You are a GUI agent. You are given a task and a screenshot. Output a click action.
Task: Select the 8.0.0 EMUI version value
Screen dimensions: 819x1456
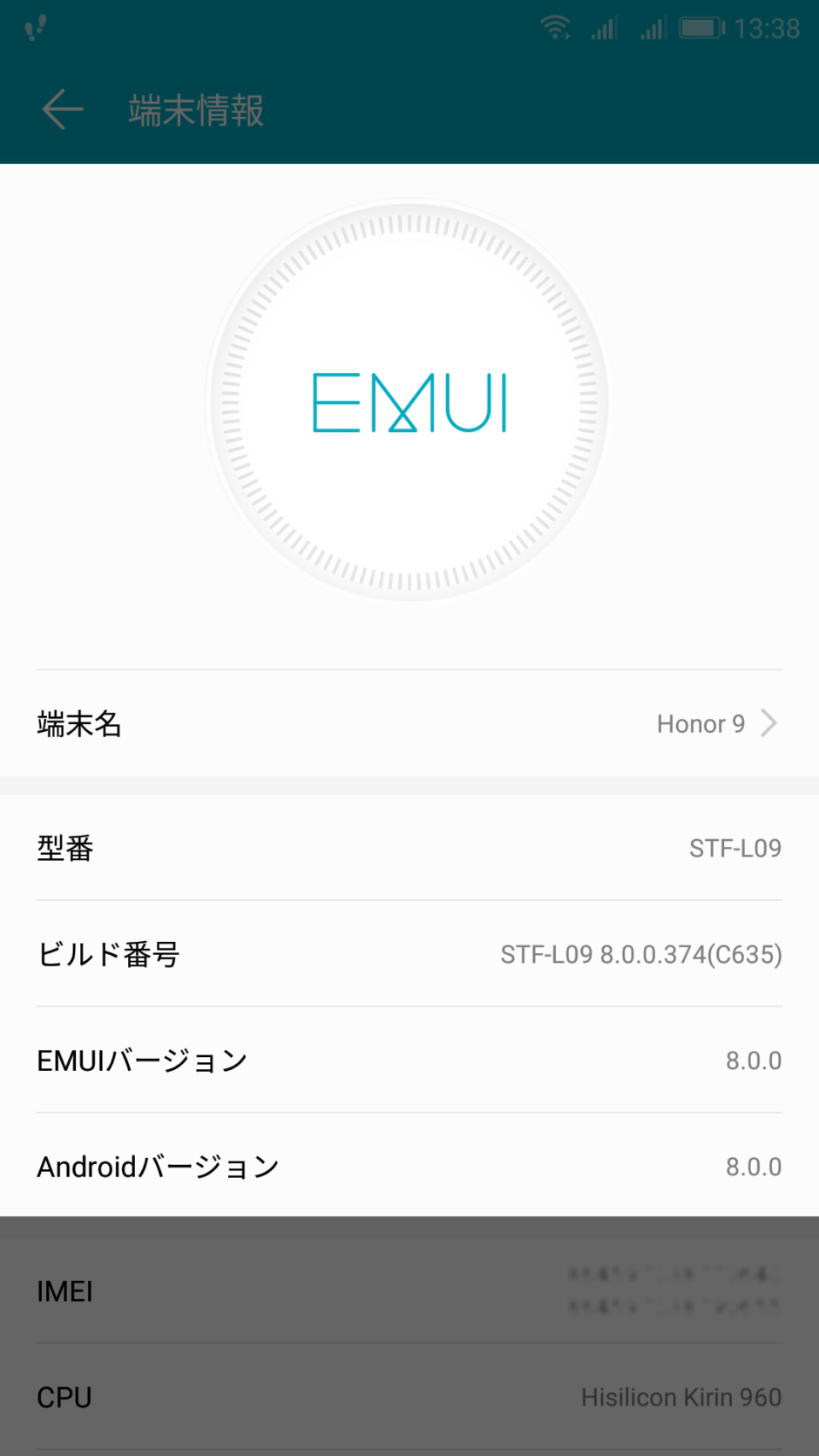(x=754, y=1060)
